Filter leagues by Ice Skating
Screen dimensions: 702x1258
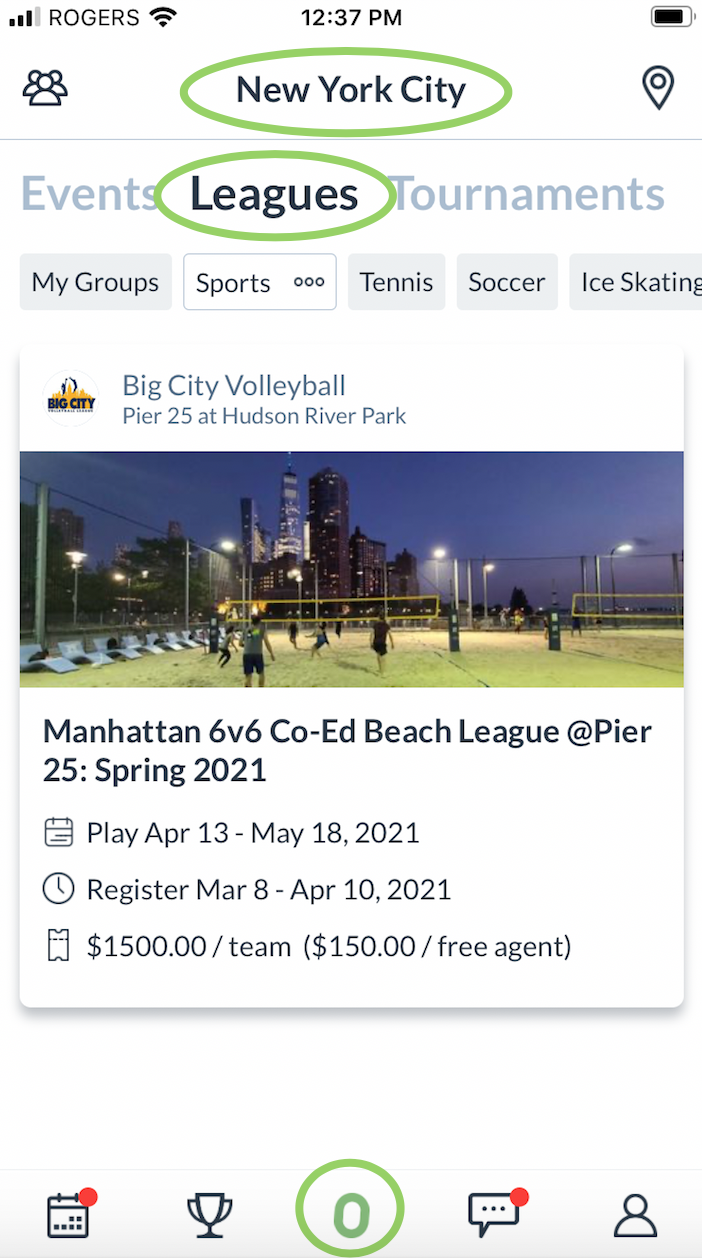coord(638,282)
